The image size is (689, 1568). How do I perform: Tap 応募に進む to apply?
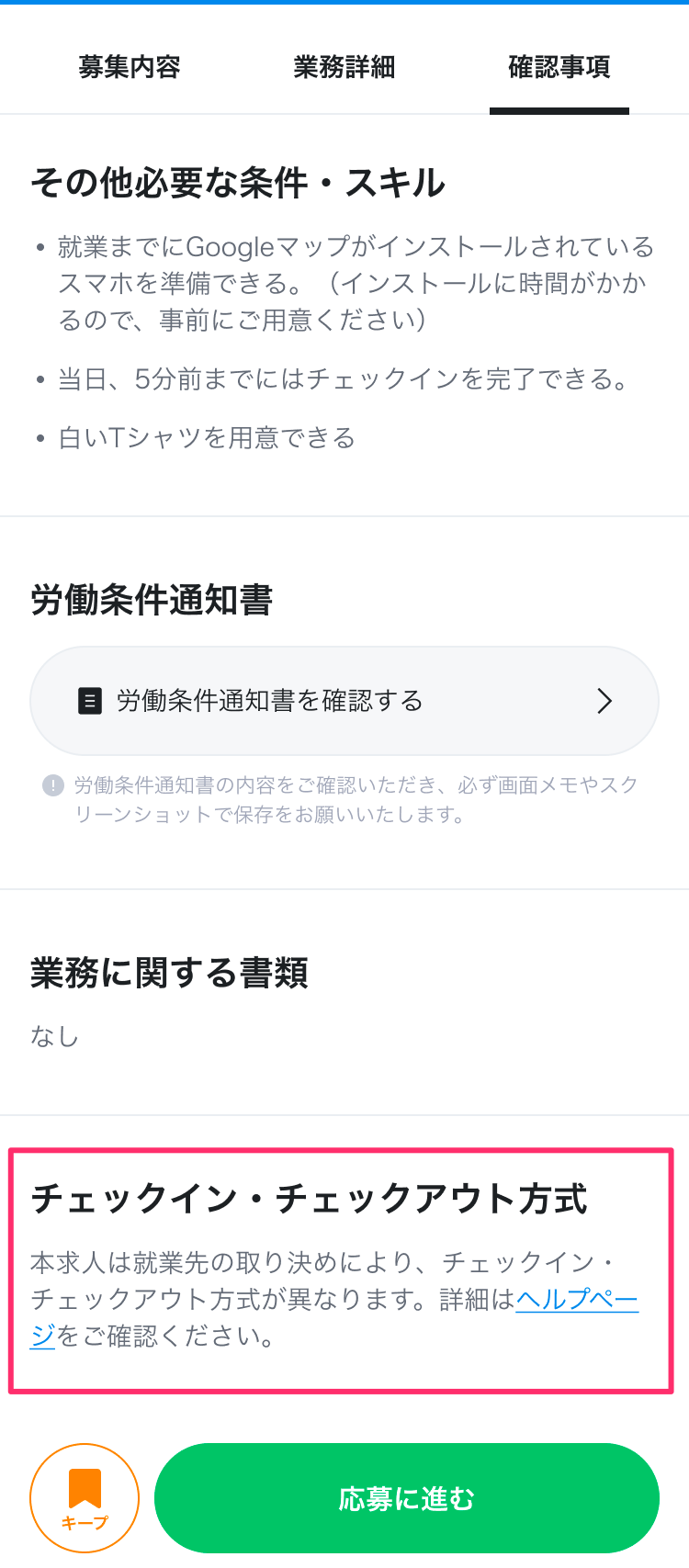(x=407, y=1498)
